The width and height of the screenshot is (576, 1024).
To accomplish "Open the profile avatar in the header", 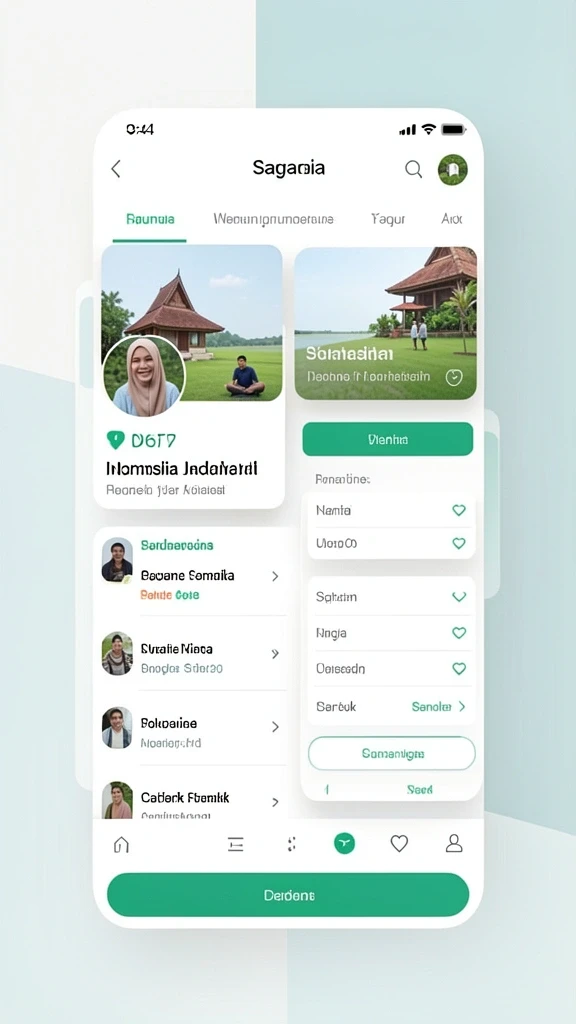I will click(453, 170).
